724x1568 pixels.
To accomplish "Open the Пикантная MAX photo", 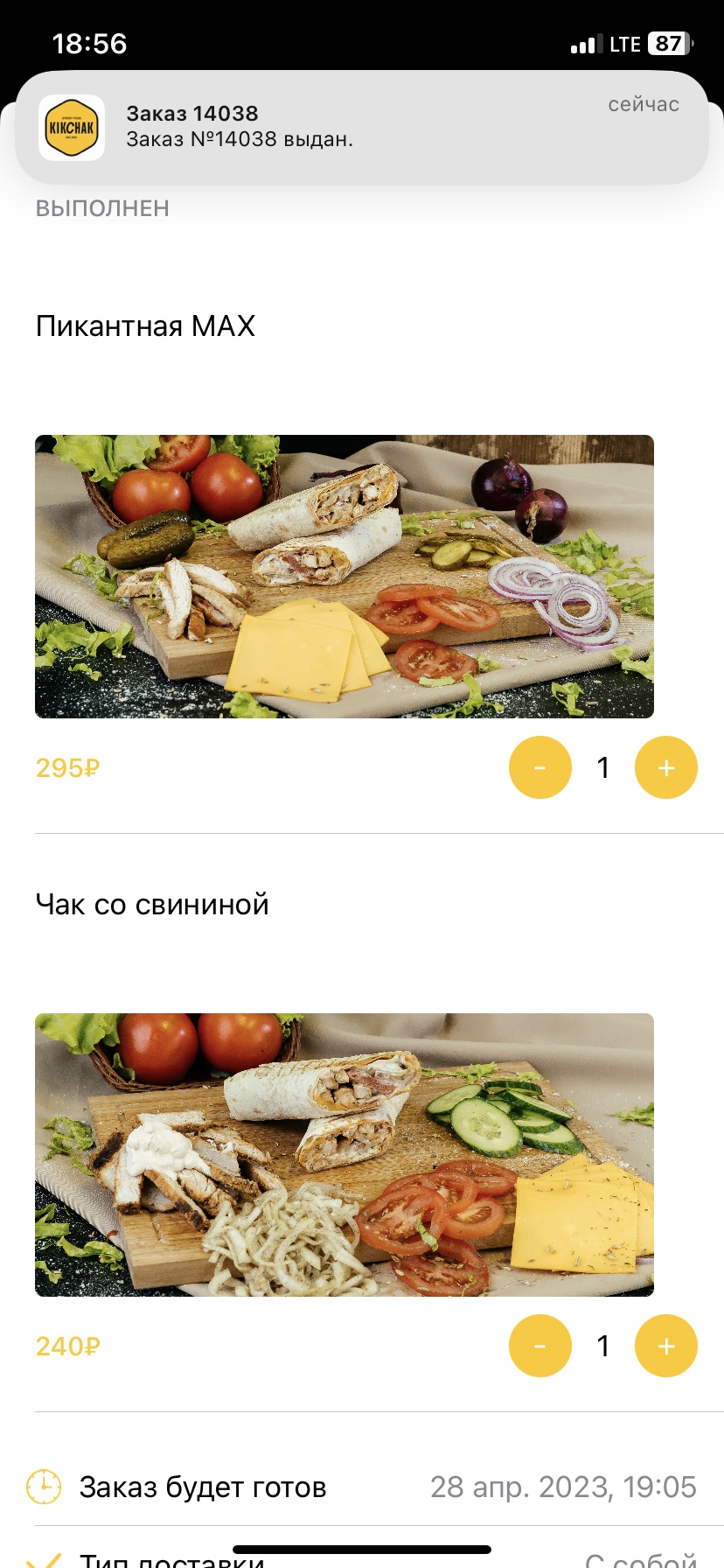I will point(345,577).
